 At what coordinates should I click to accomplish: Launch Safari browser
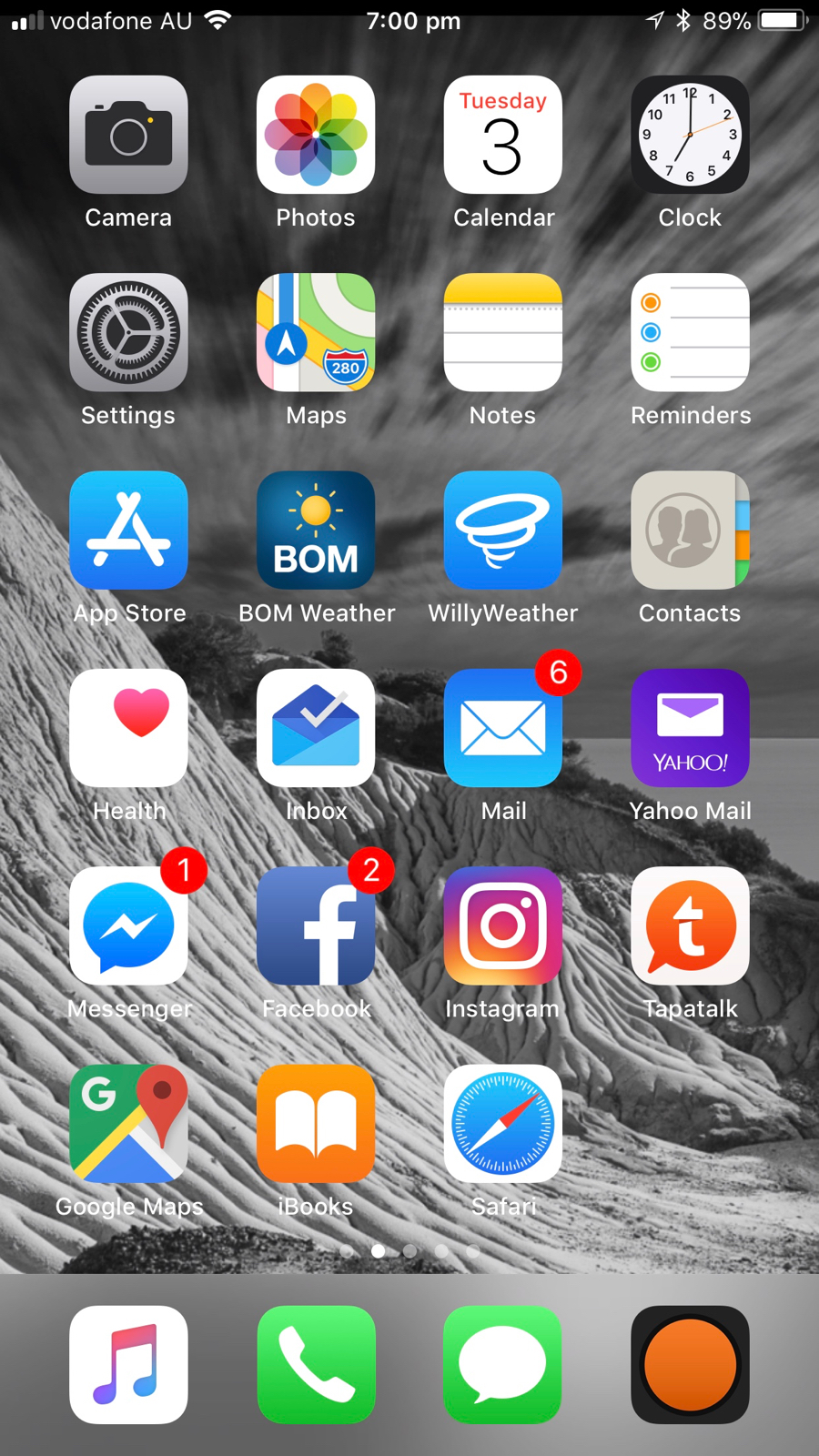[x=503, y=1124]
